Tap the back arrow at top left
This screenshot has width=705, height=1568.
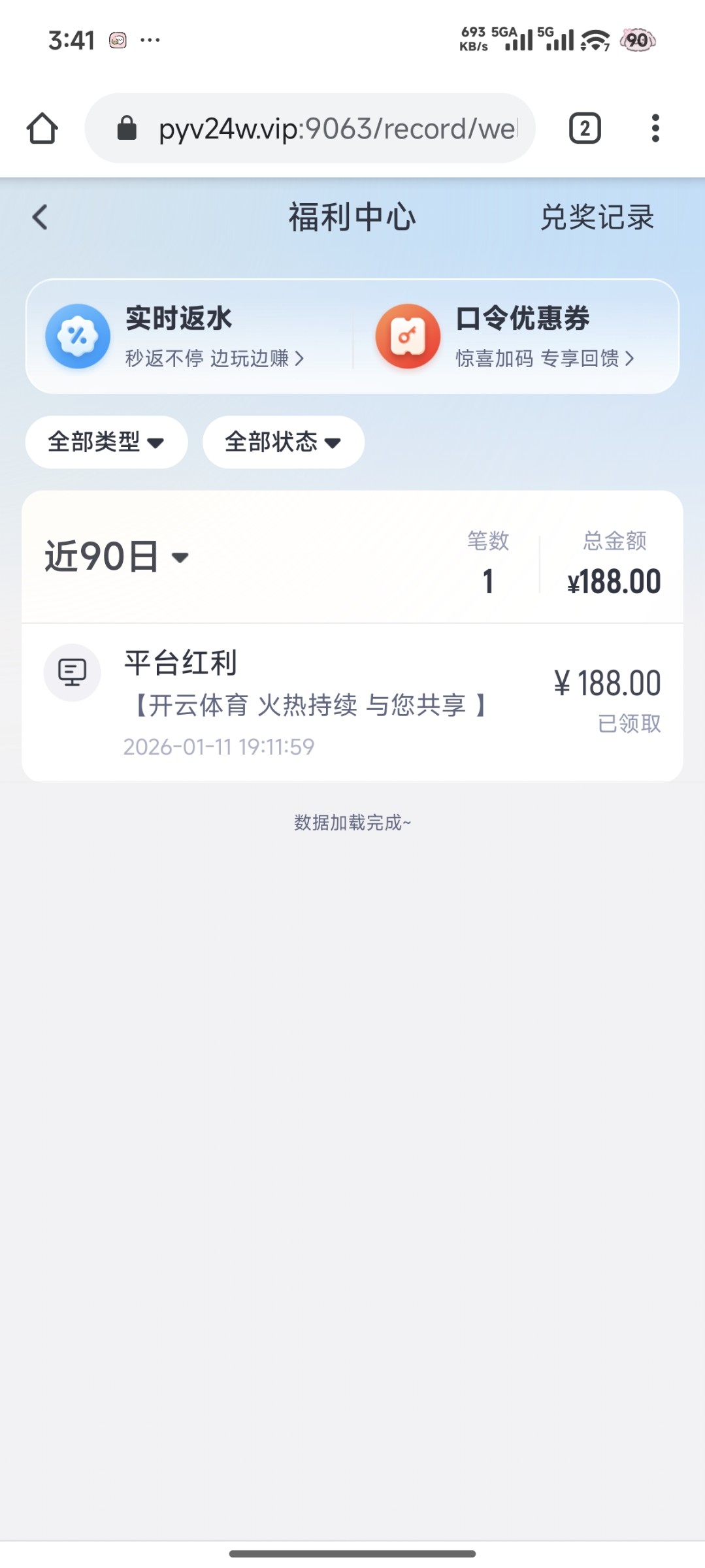tap(41, 217)
